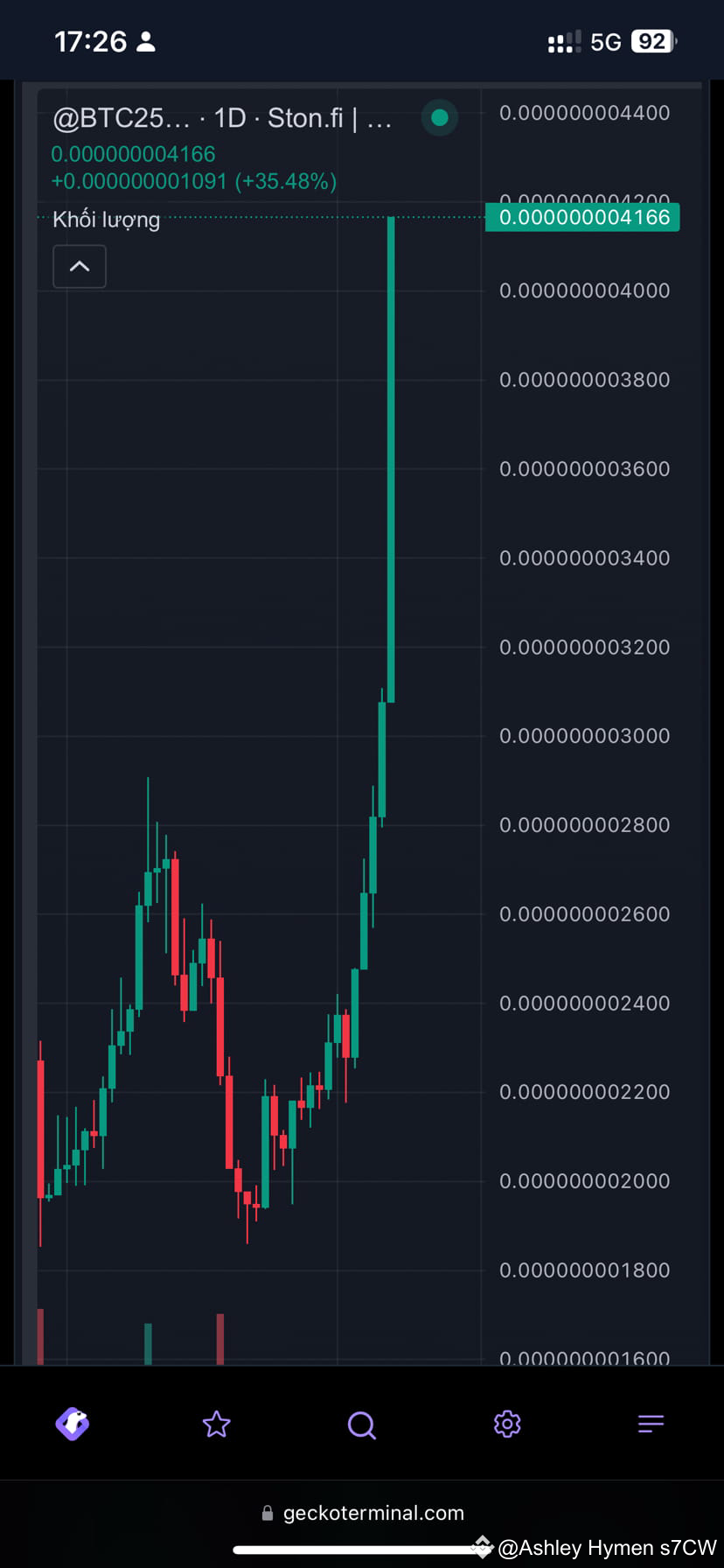Open search with the magnifier icon
This screenshot has height=1568, width=724.
(x=361, y=1424)
